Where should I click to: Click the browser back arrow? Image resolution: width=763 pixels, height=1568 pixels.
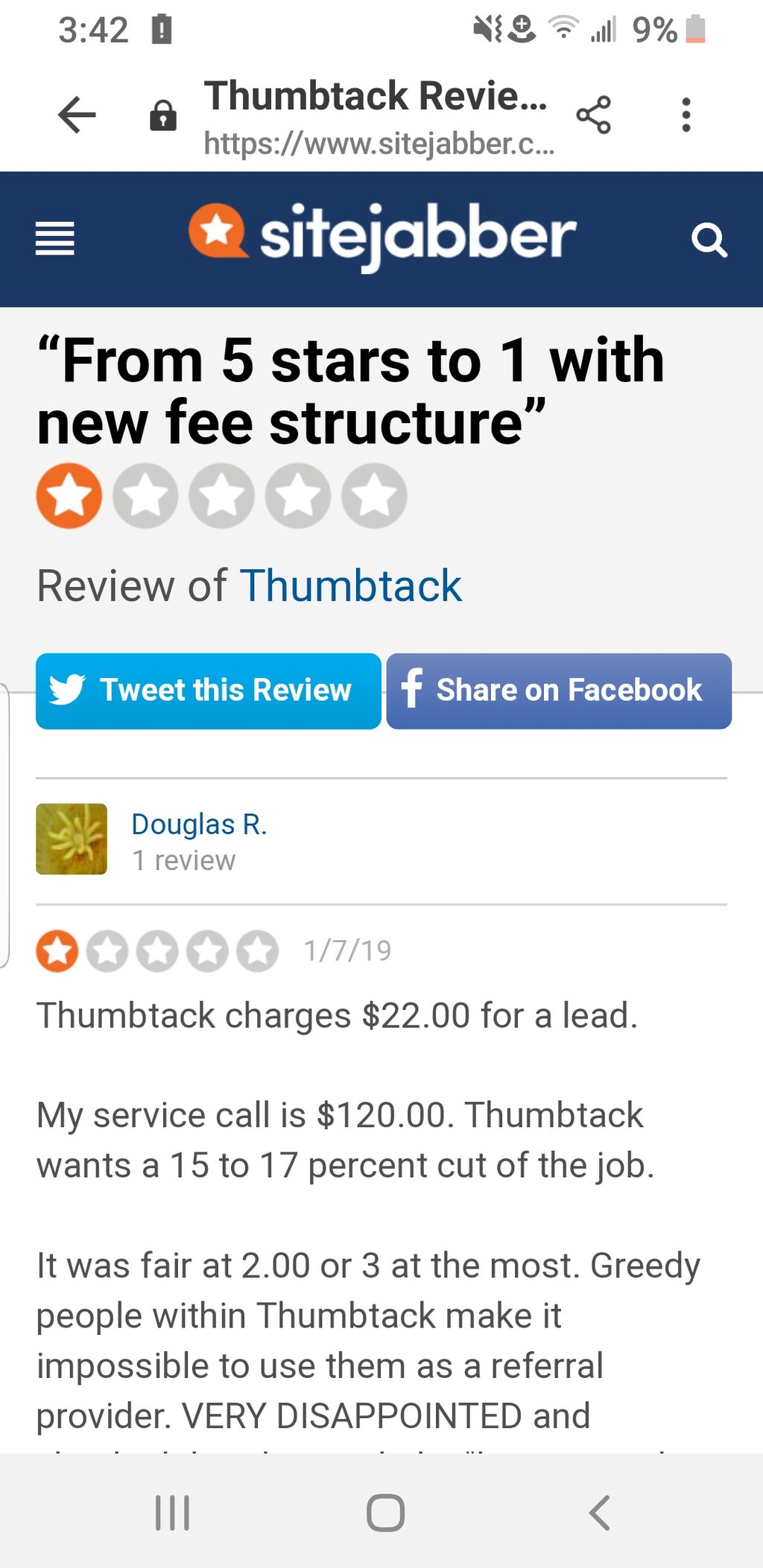point(75,115)
